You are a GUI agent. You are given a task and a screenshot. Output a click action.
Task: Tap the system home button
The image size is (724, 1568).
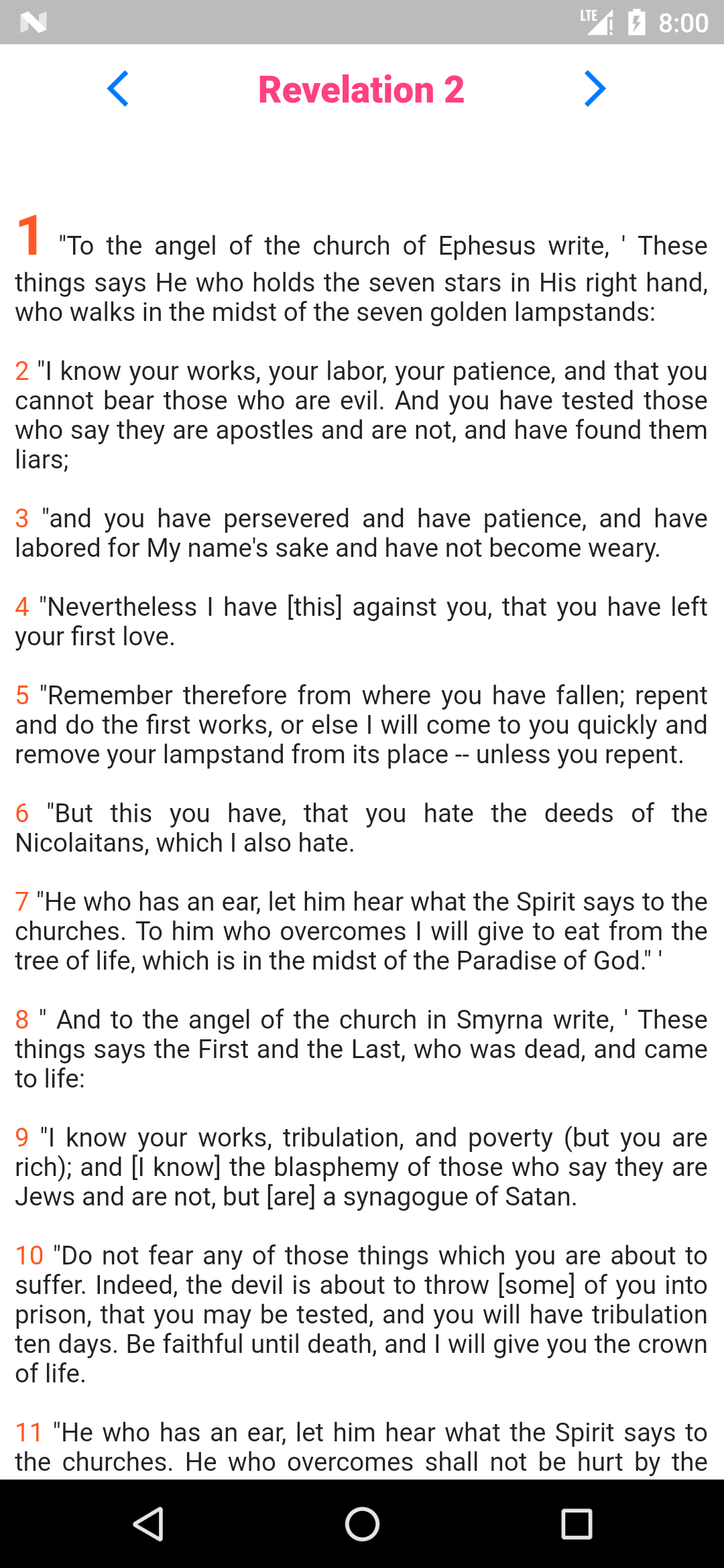[362, 1524]
